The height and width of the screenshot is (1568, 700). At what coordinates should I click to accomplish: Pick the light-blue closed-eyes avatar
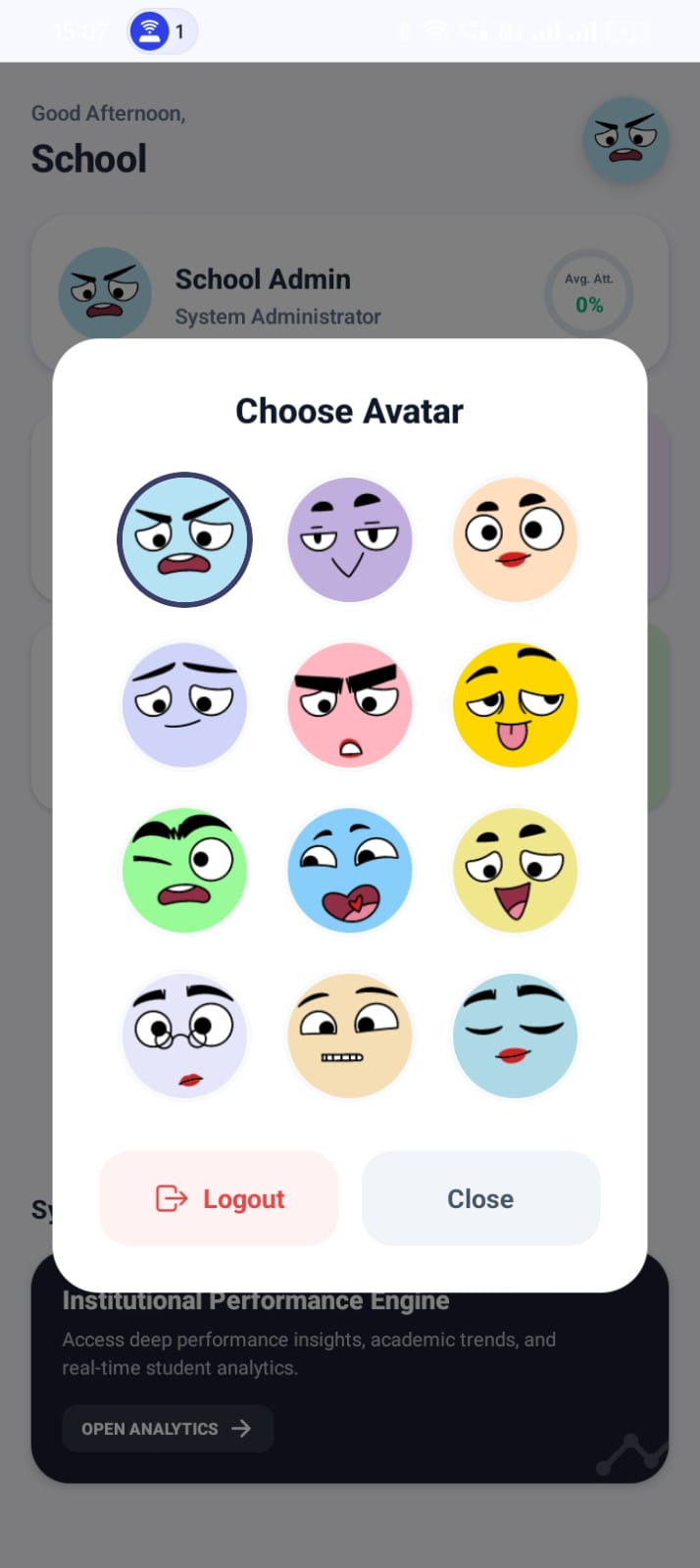(515, 1036)
